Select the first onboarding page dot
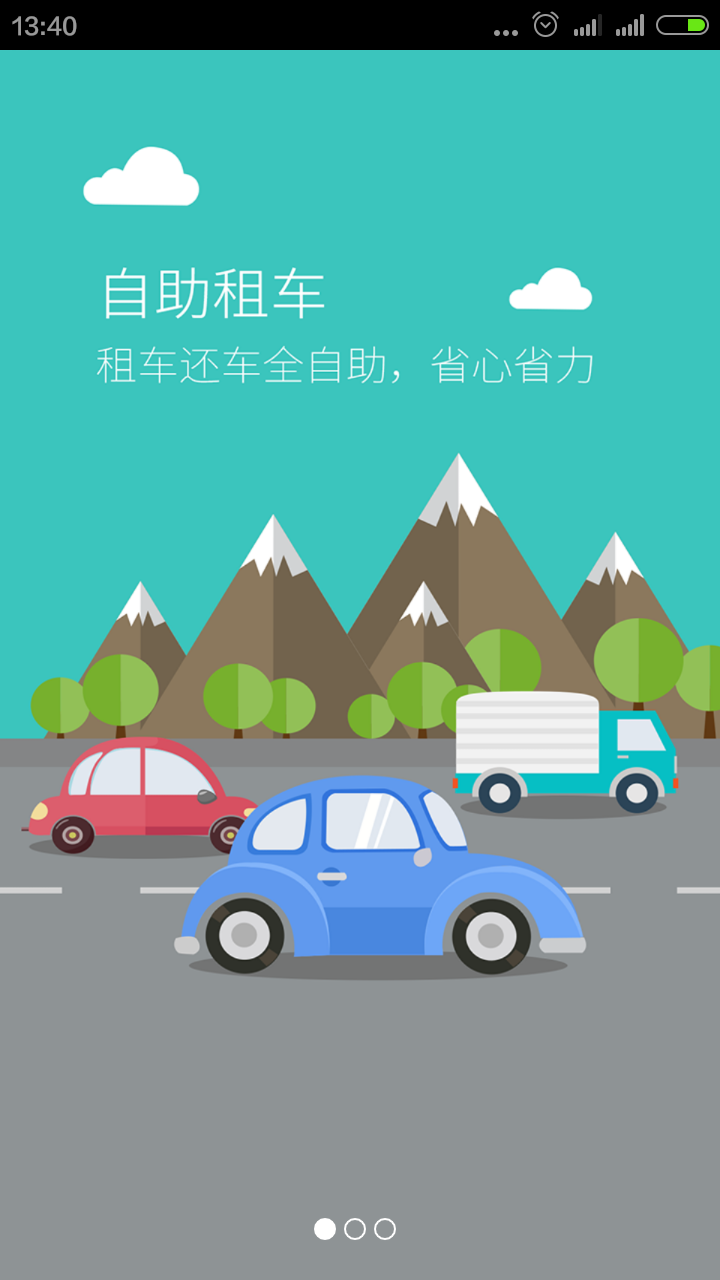720x1280 pixels. (325, 1229)
